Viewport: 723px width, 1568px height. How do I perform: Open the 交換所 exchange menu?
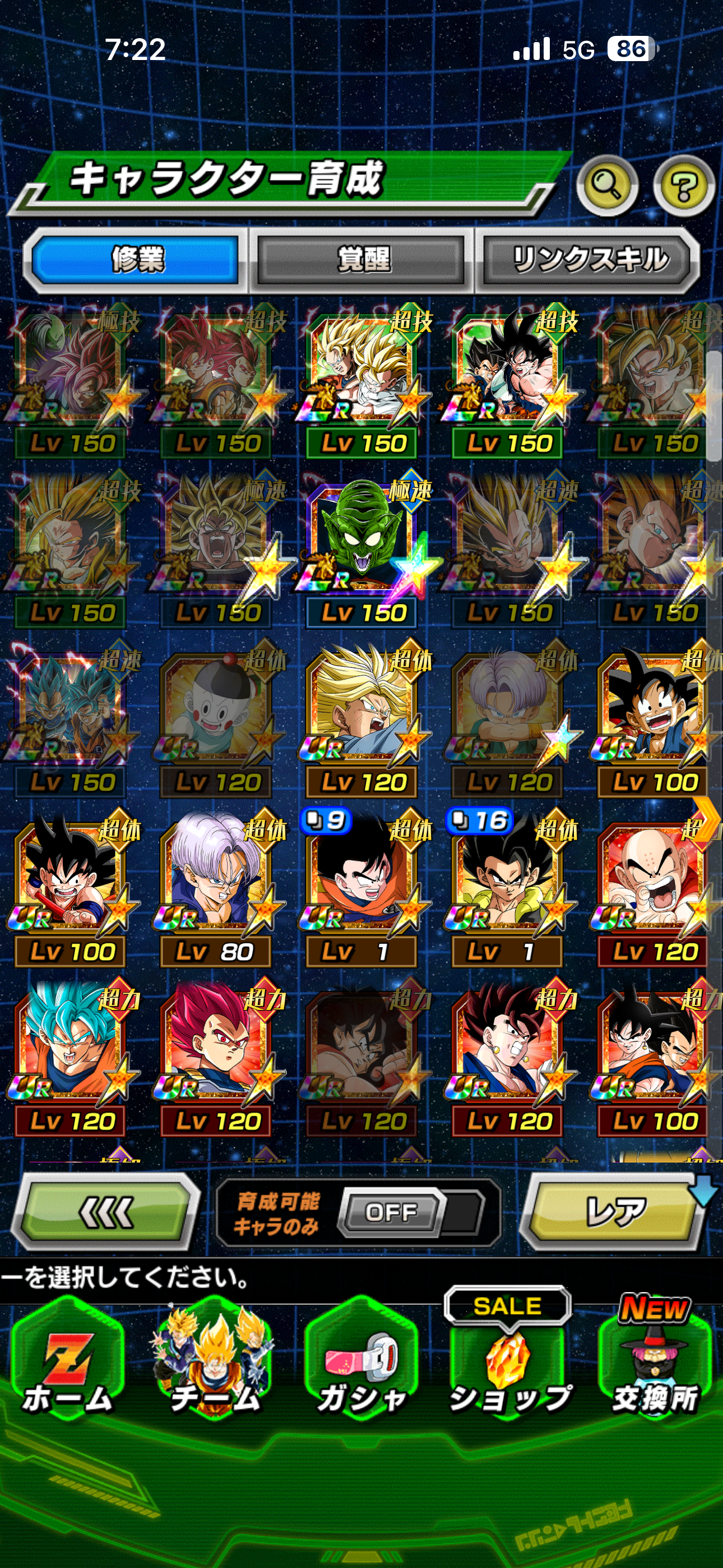coord(655,1369)
